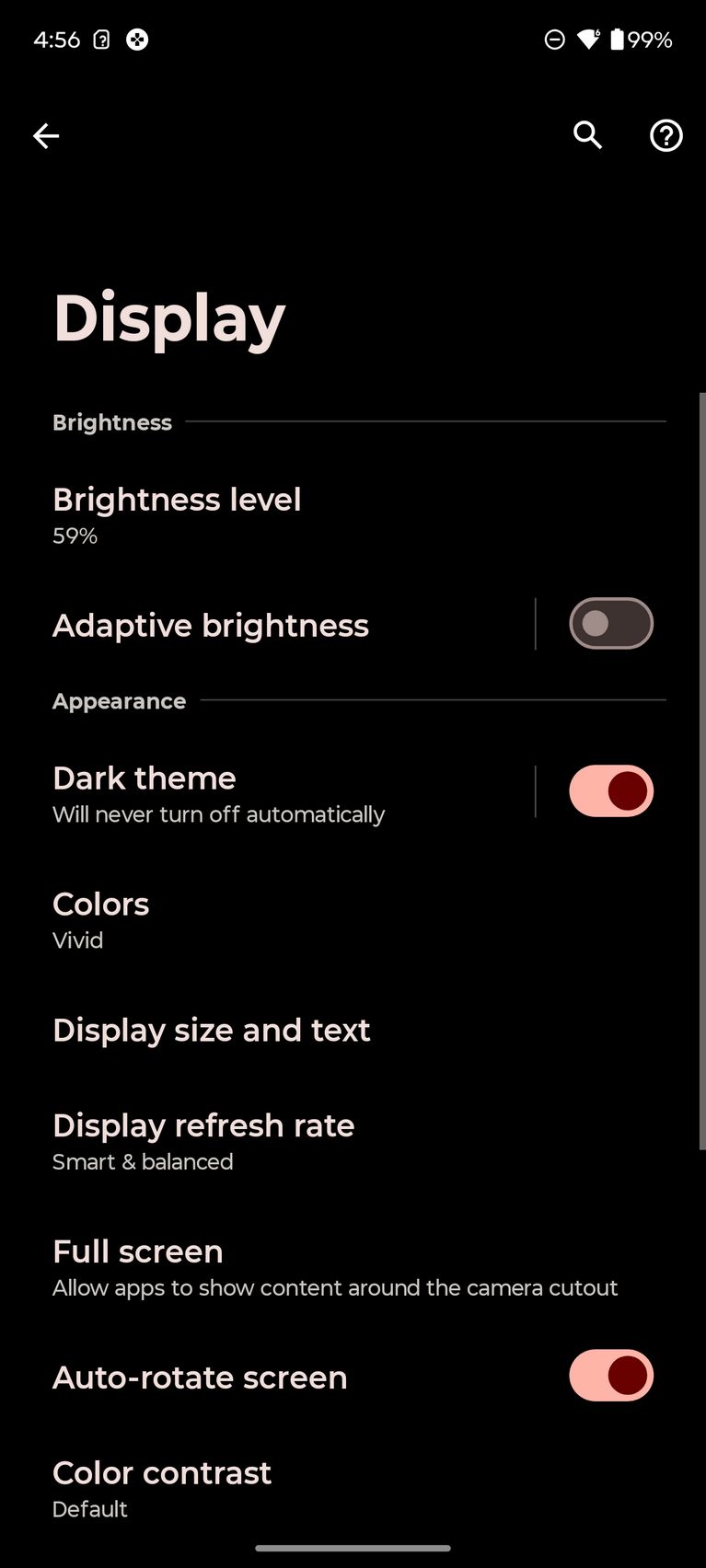Open Color contrast setting
The width and height of the screenshot is (706, 1568).
[x=353, y=1489]
